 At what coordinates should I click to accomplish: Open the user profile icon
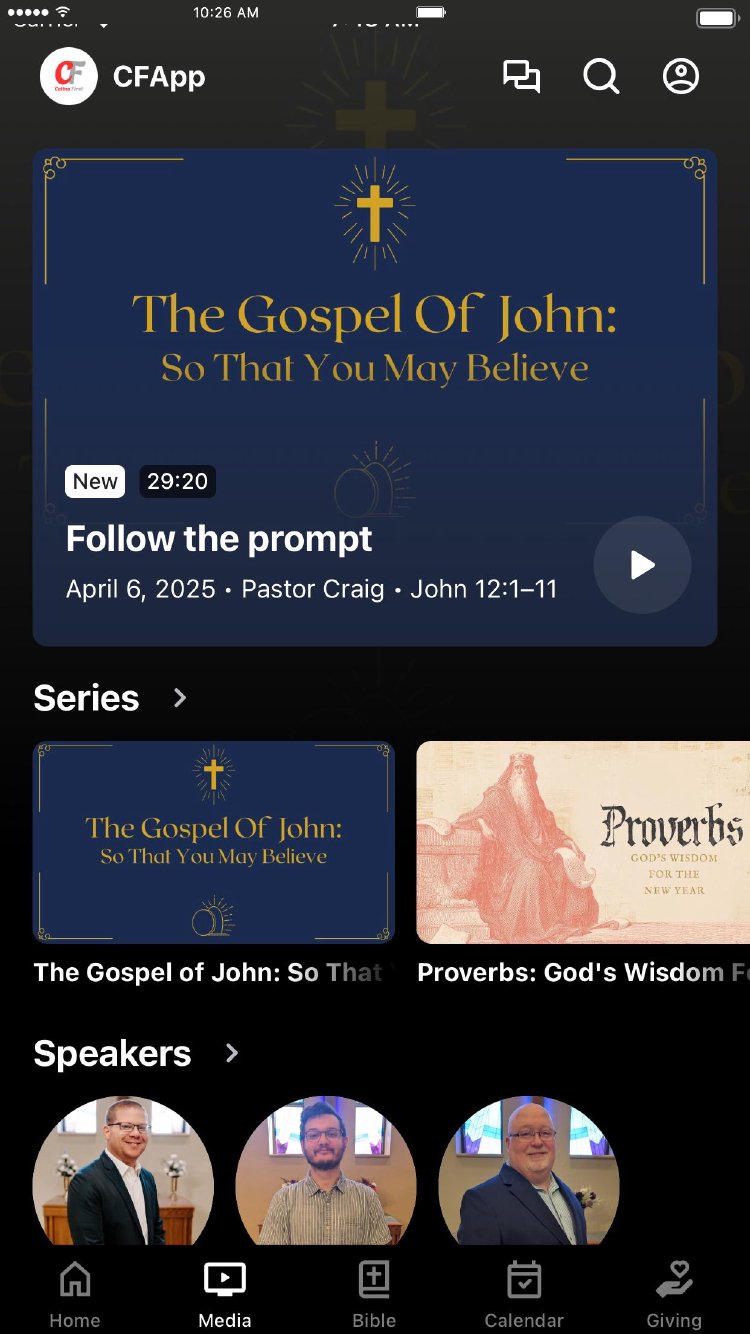681,77
